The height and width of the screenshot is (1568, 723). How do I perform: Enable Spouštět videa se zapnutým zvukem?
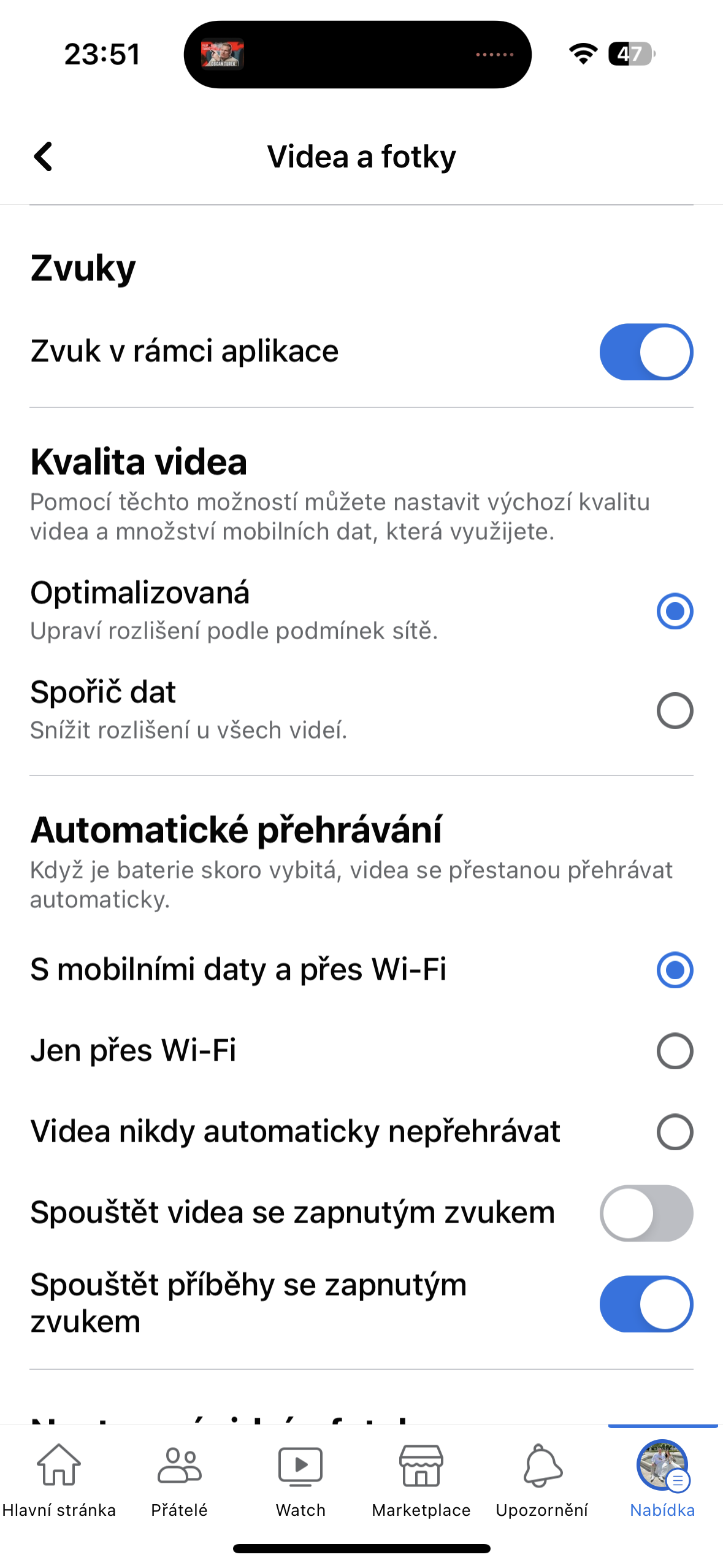click(x=646, y=1213)
